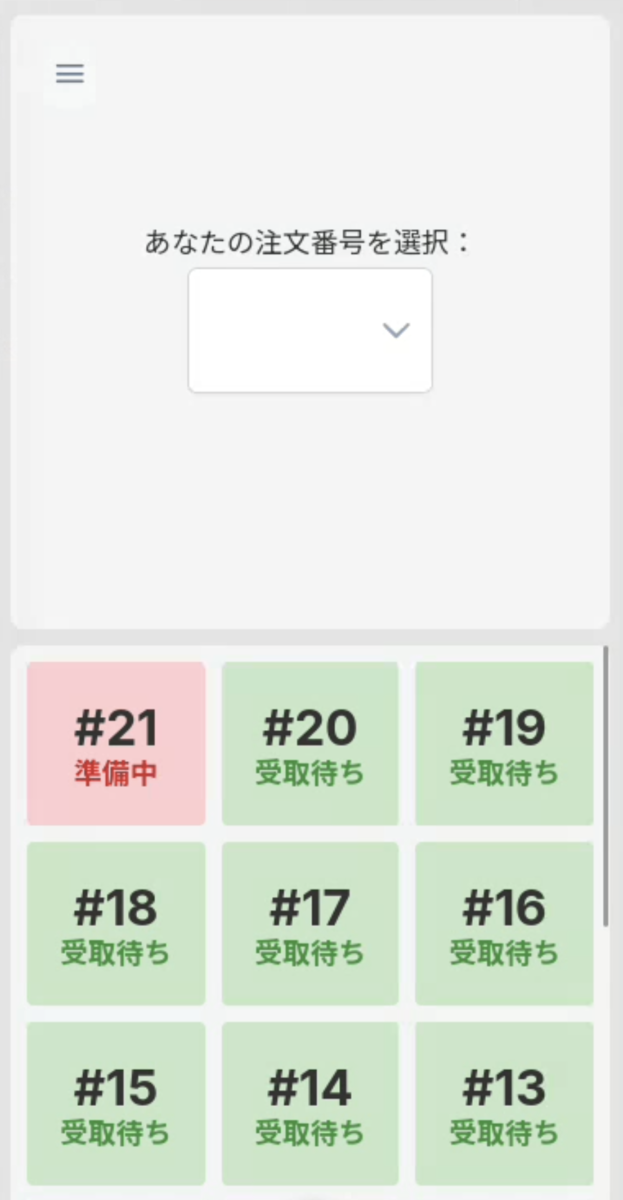Open order tile #19

[x=504, y=743]
